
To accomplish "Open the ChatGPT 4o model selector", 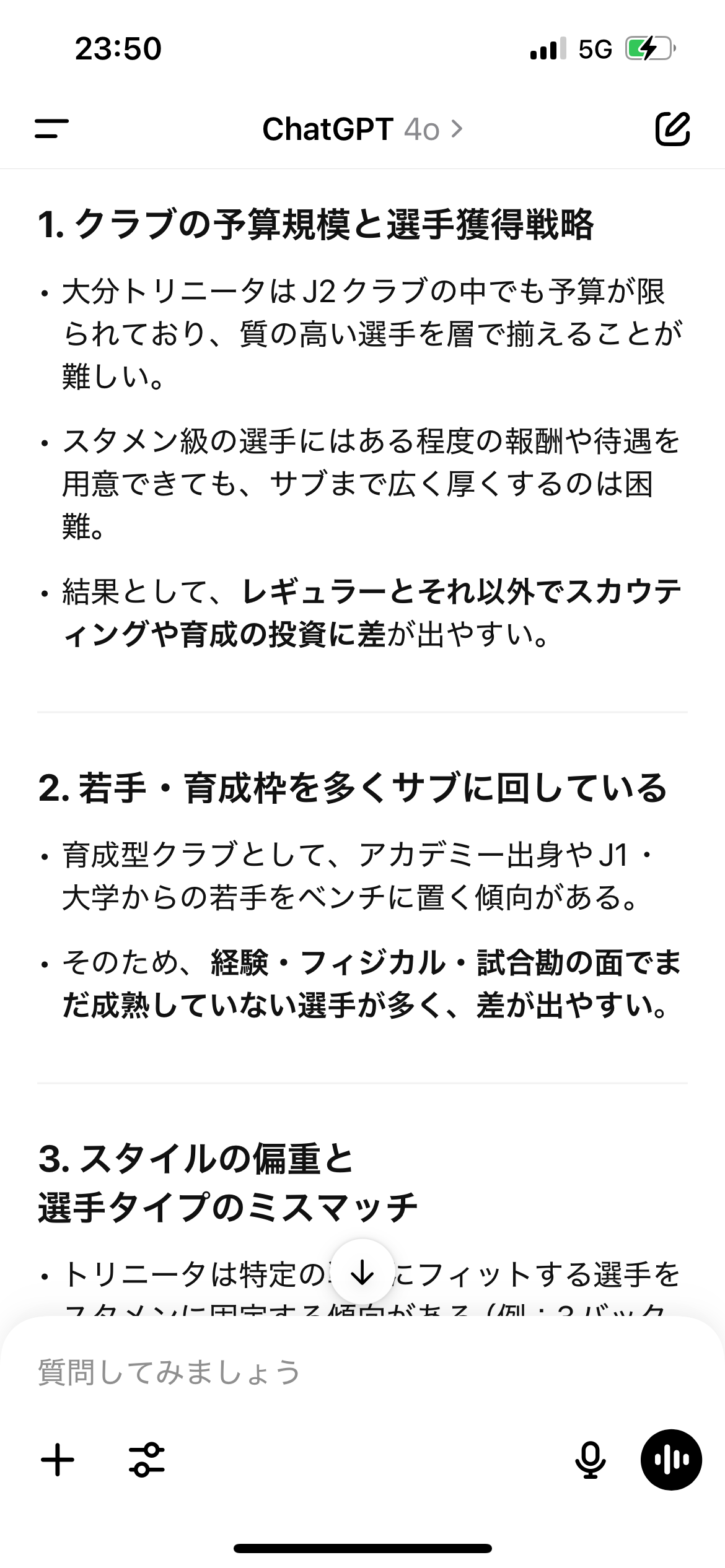I will [362, 129].
